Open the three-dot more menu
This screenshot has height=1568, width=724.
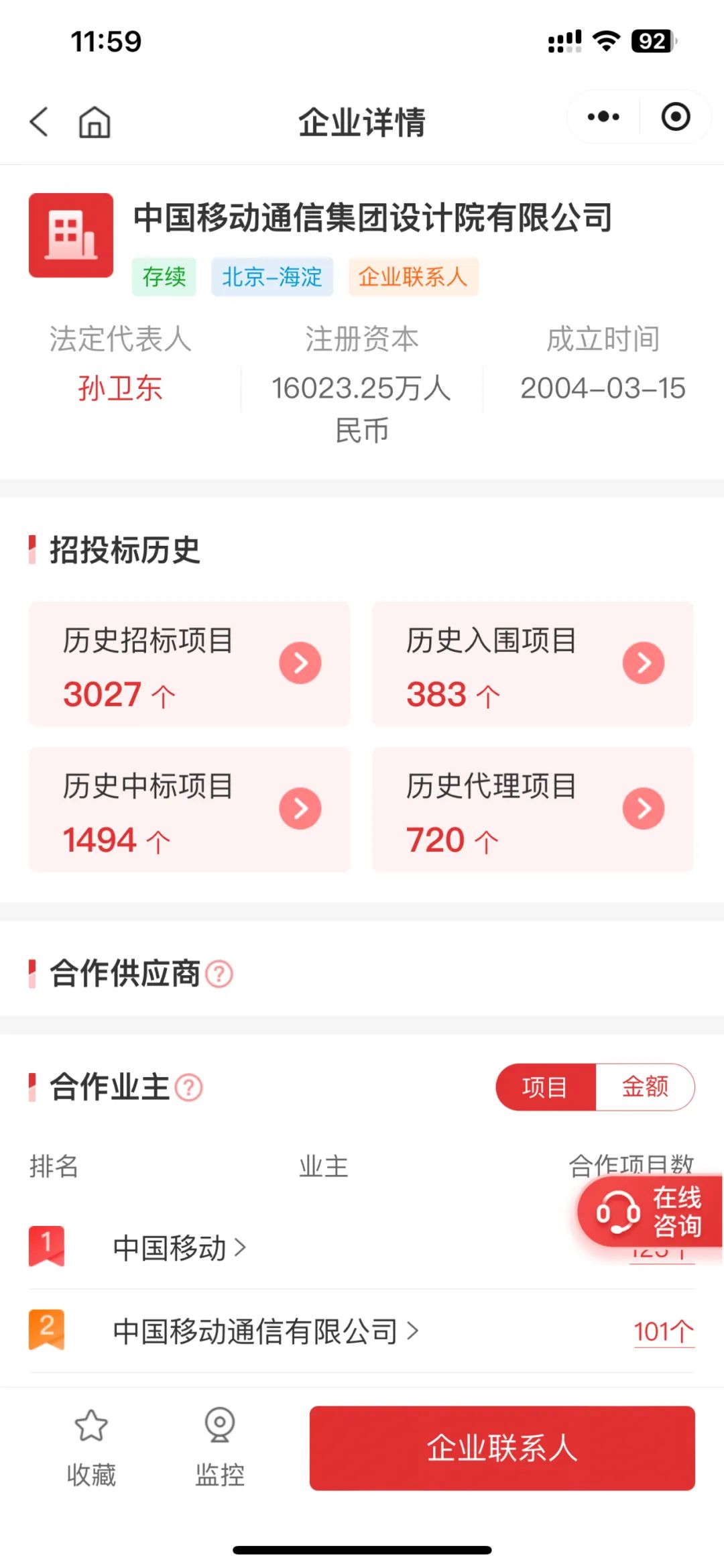pyautogui.click(x=603, y=117)
